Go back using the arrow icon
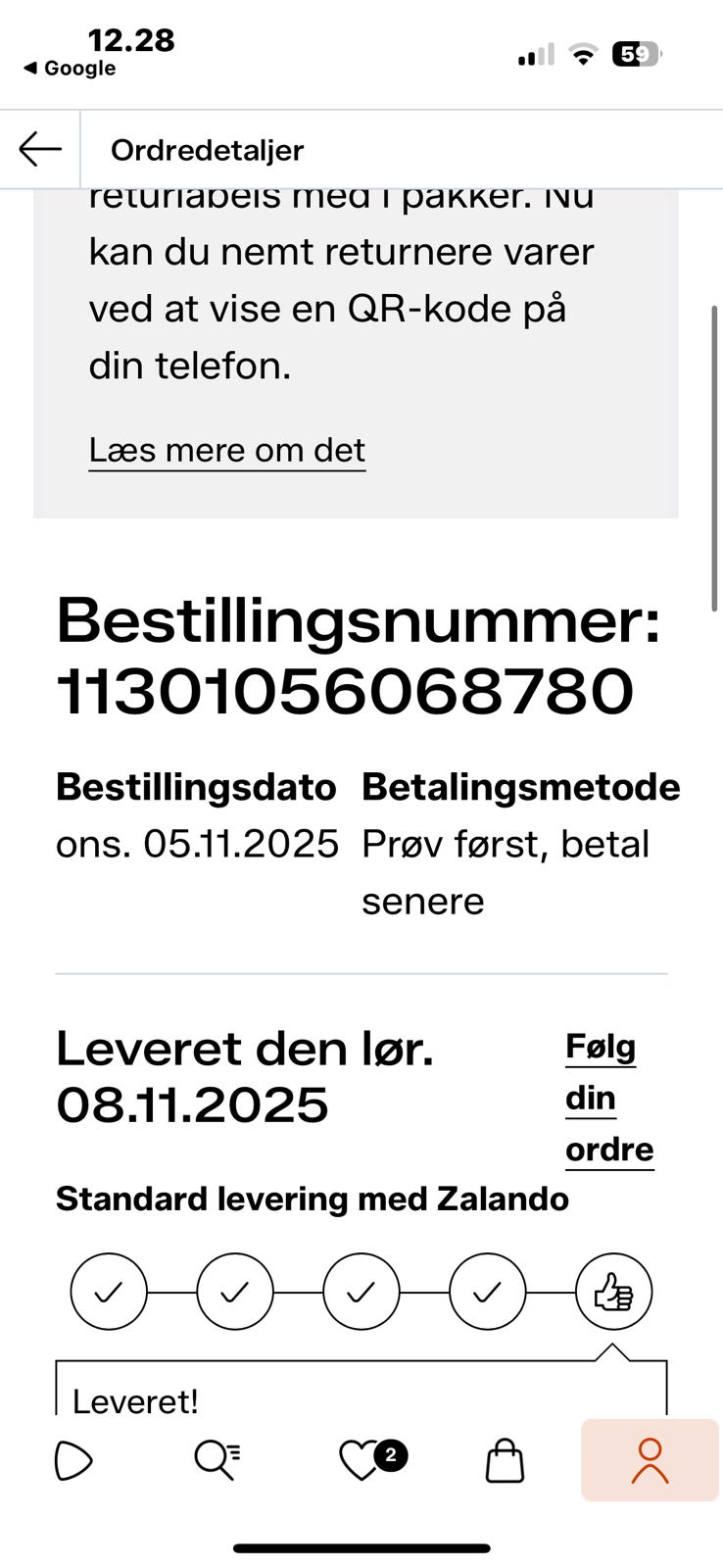This screenshot has width=723, height=1568. (x=40, y=149)
